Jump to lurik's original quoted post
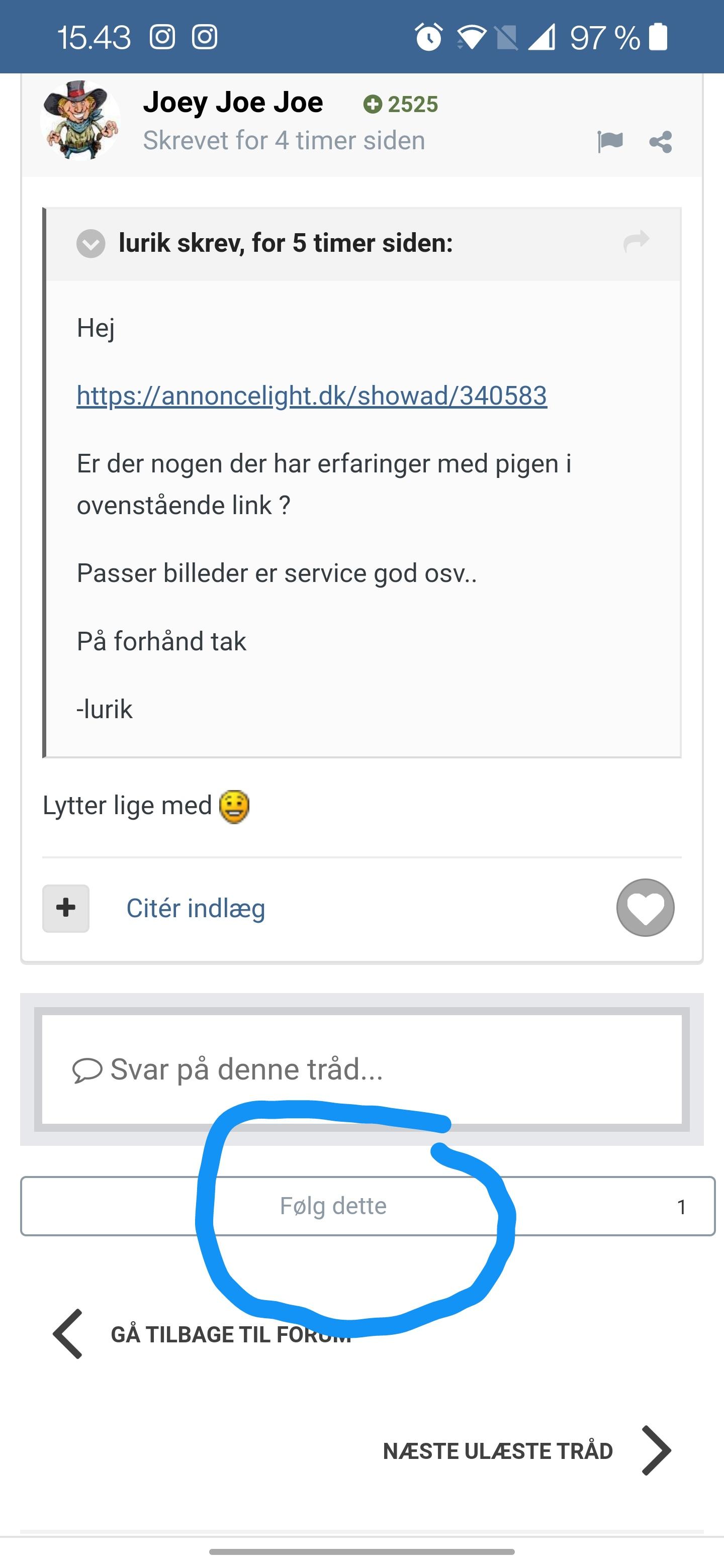 click(637, 242)
